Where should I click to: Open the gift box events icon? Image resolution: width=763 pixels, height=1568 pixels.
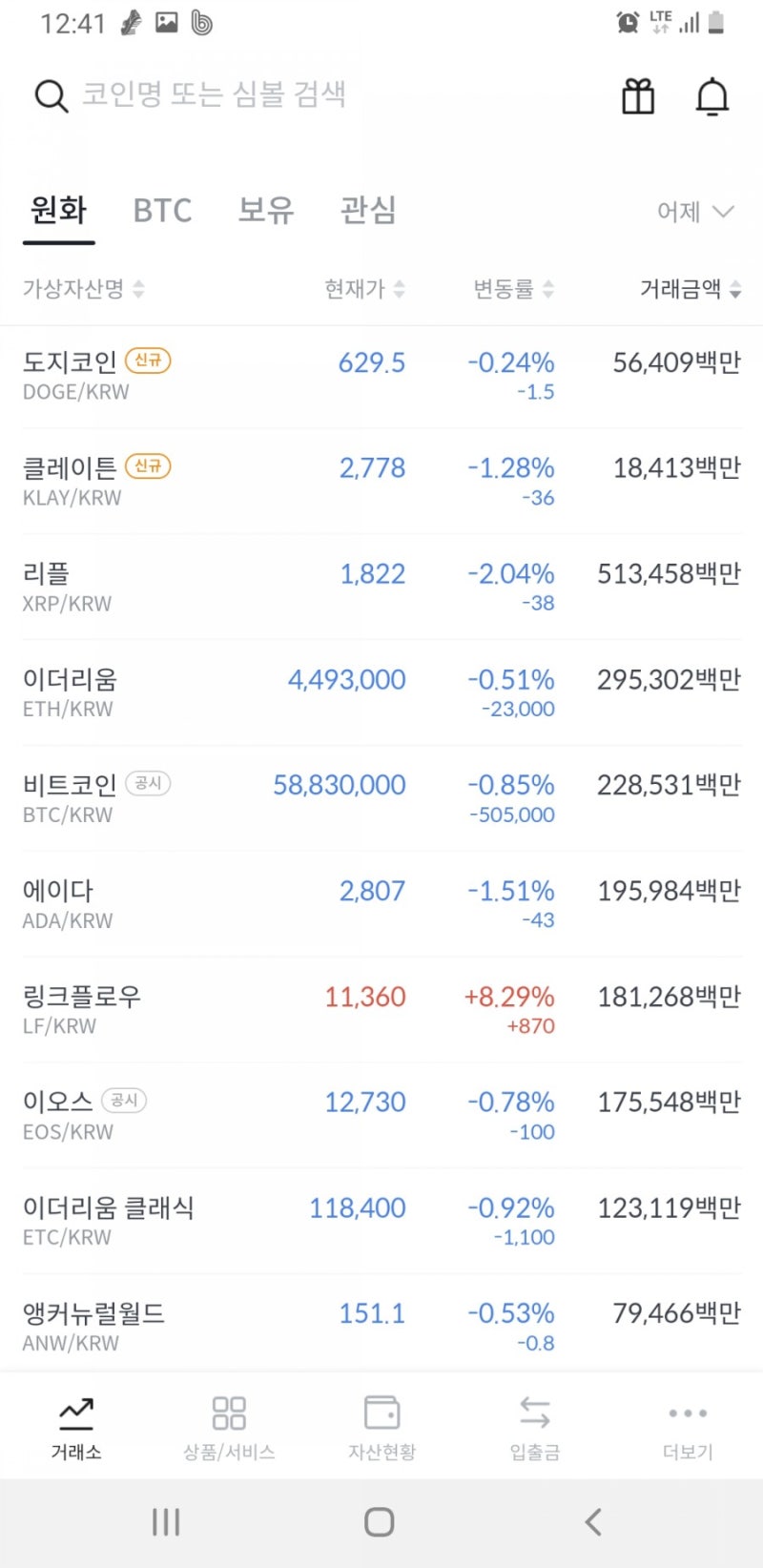point(637,96)
